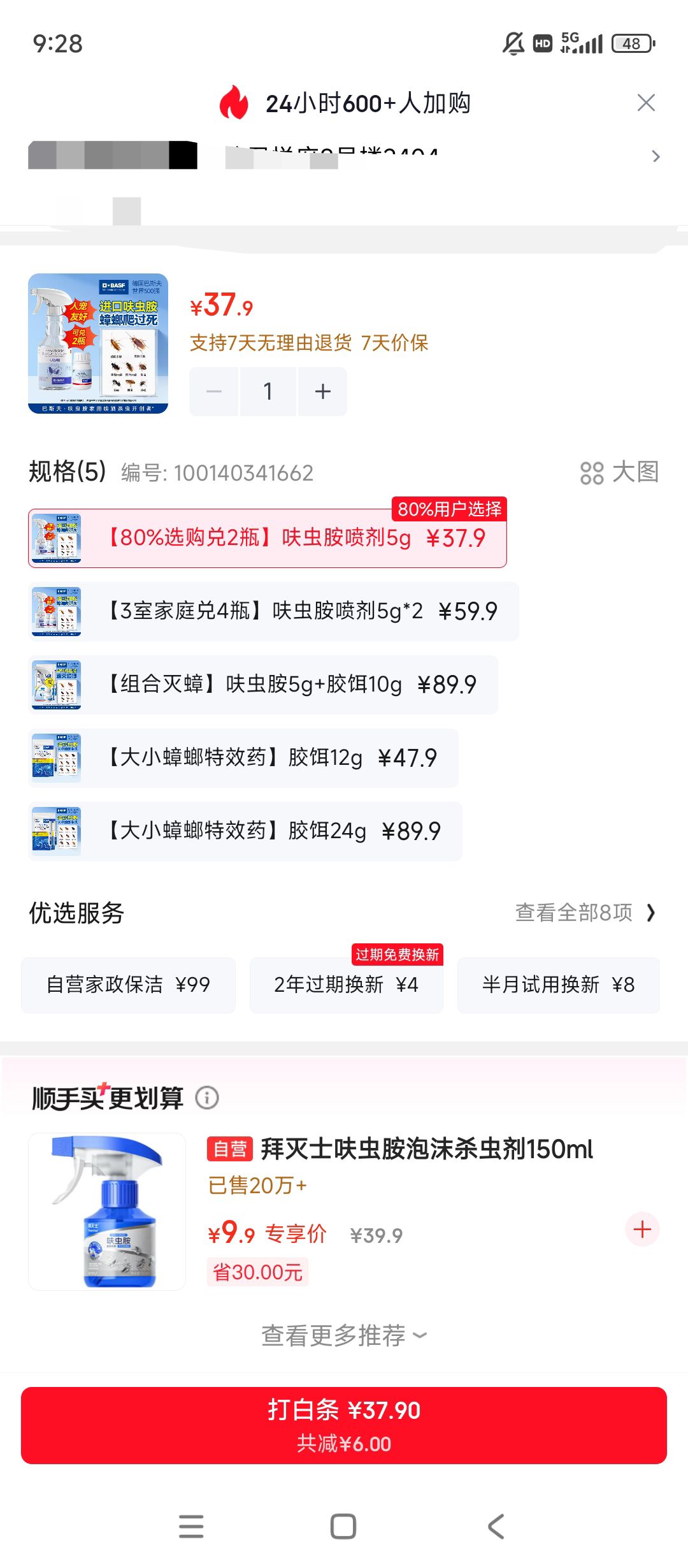688x1568 pixels.
Task: Tap 打白条 ¥37.90 to purchase
Action: pyautogui.click(x=344, y=1425)
